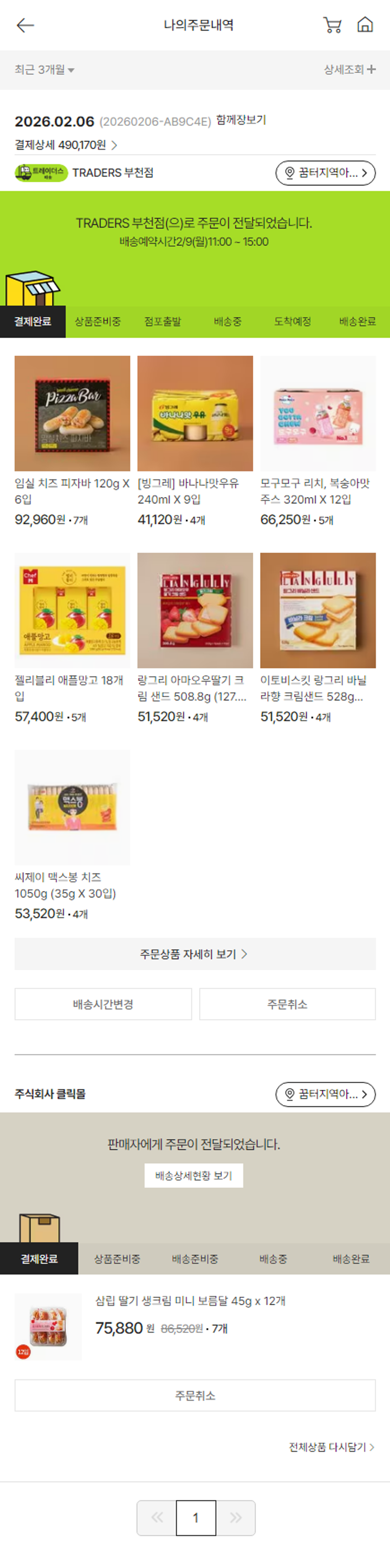Open the 모구모구 리치, 복숭아맛 주스 item
The height and width of the screenshot is (1568, 390).
[318, 414]
